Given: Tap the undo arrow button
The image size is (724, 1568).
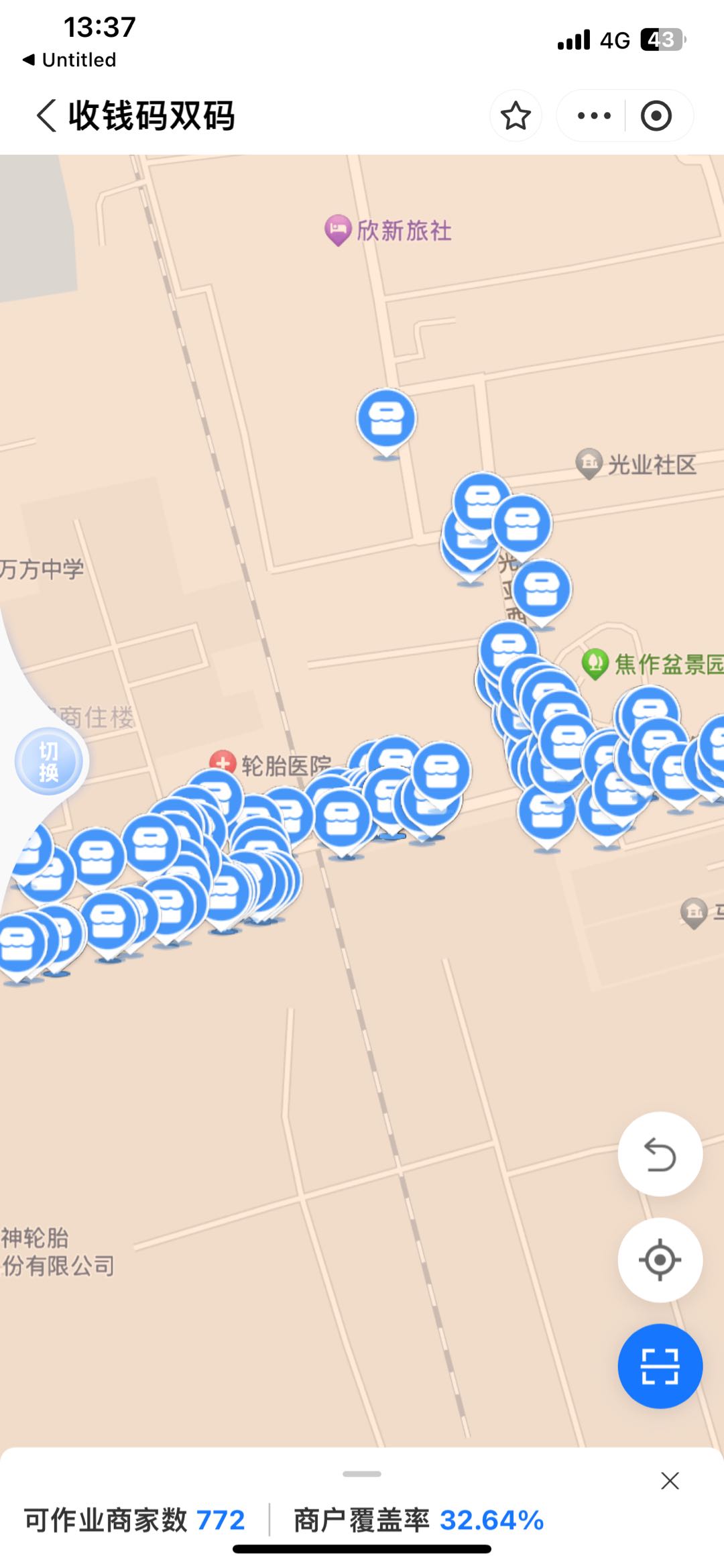Looking at the screenshot, I should [x=660, y=1154].
